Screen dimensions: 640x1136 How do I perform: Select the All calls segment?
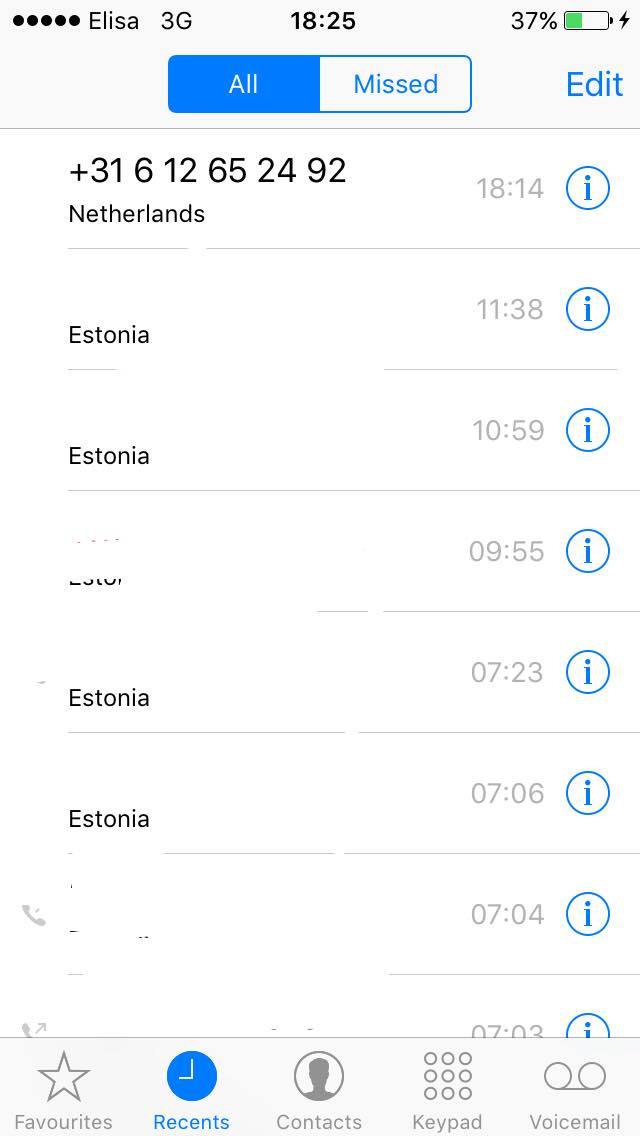coord(244,84)
